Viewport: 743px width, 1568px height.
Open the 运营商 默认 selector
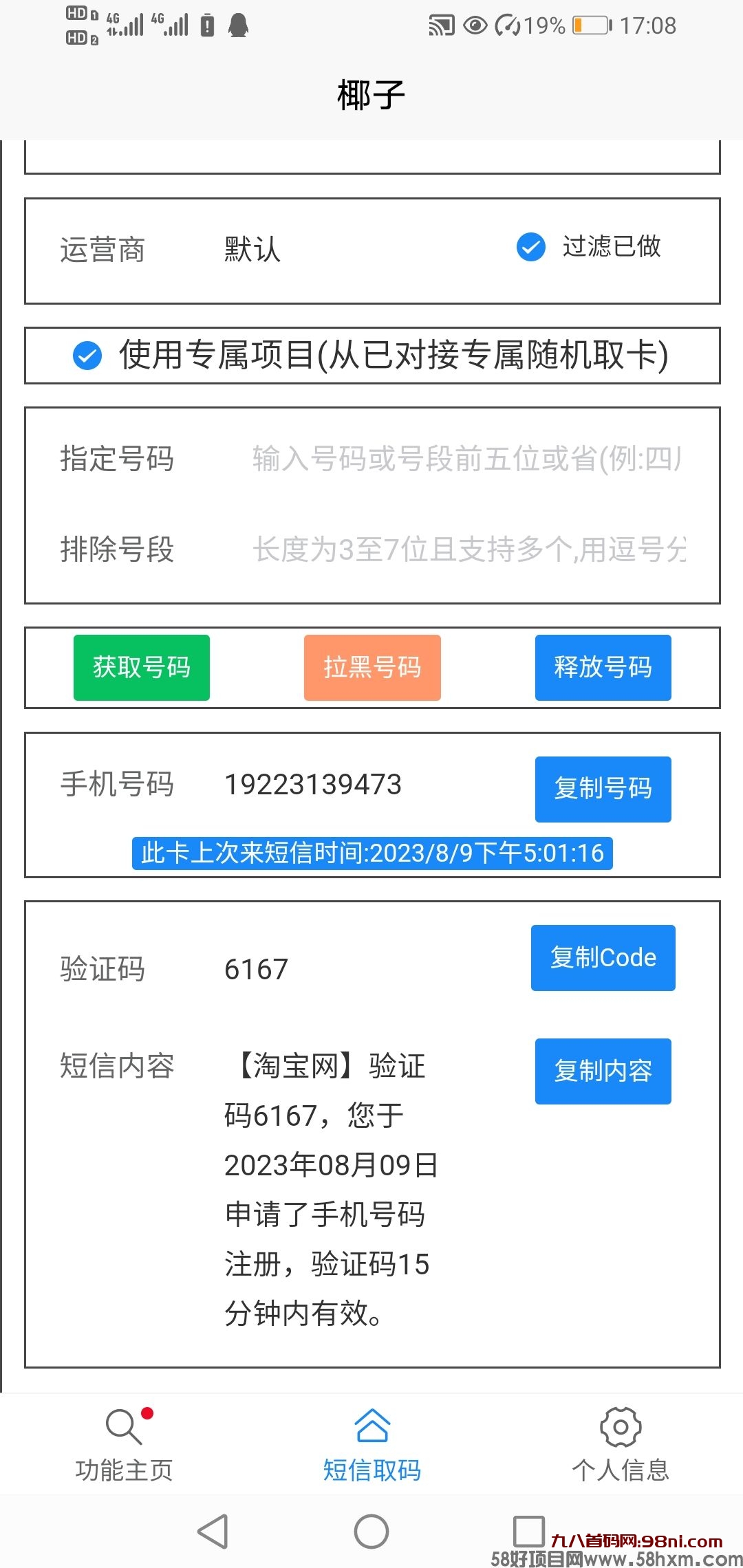pos(250,250)
